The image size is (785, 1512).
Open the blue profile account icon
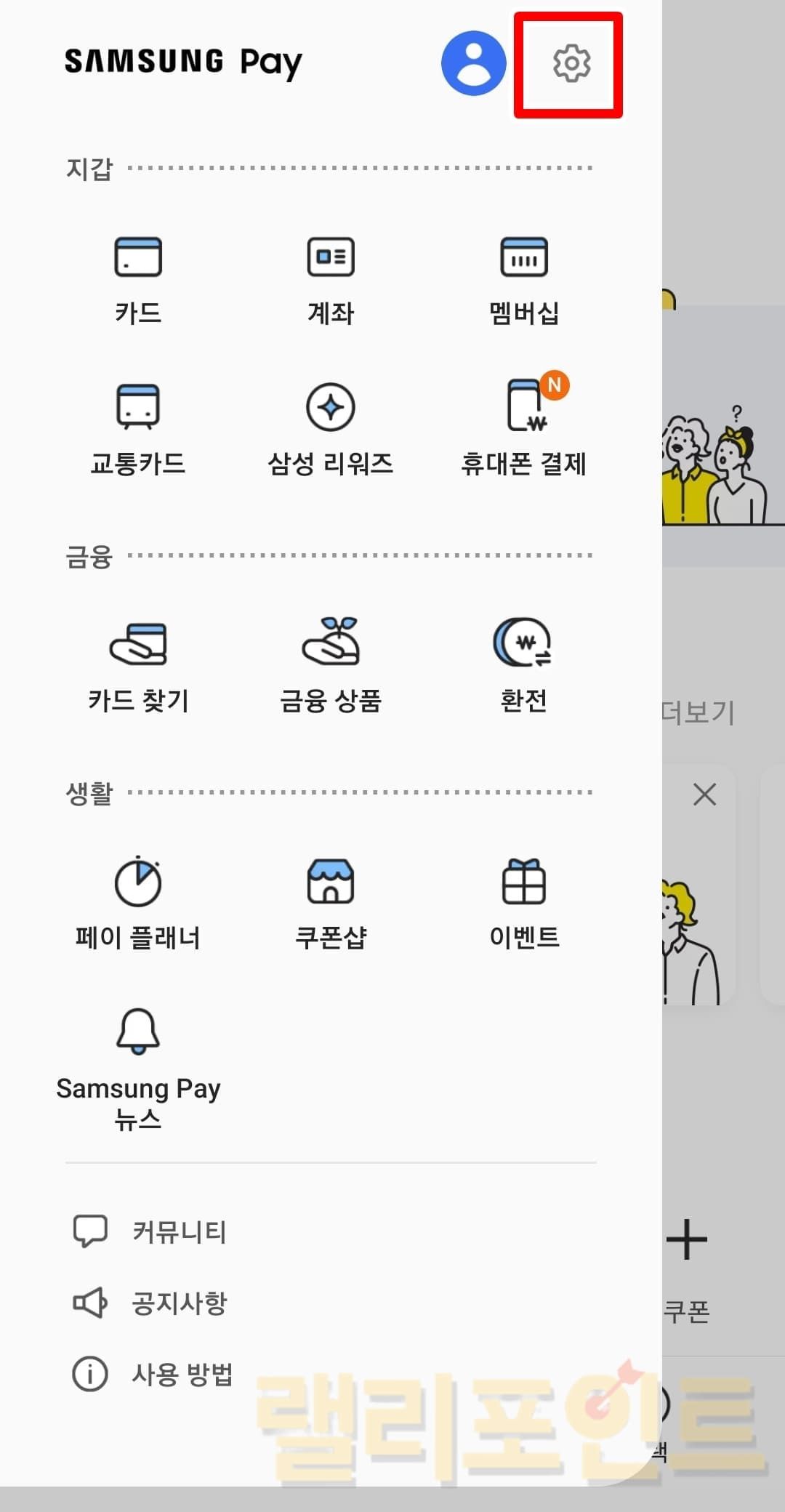pyautogui.click(x=473, y=63)
